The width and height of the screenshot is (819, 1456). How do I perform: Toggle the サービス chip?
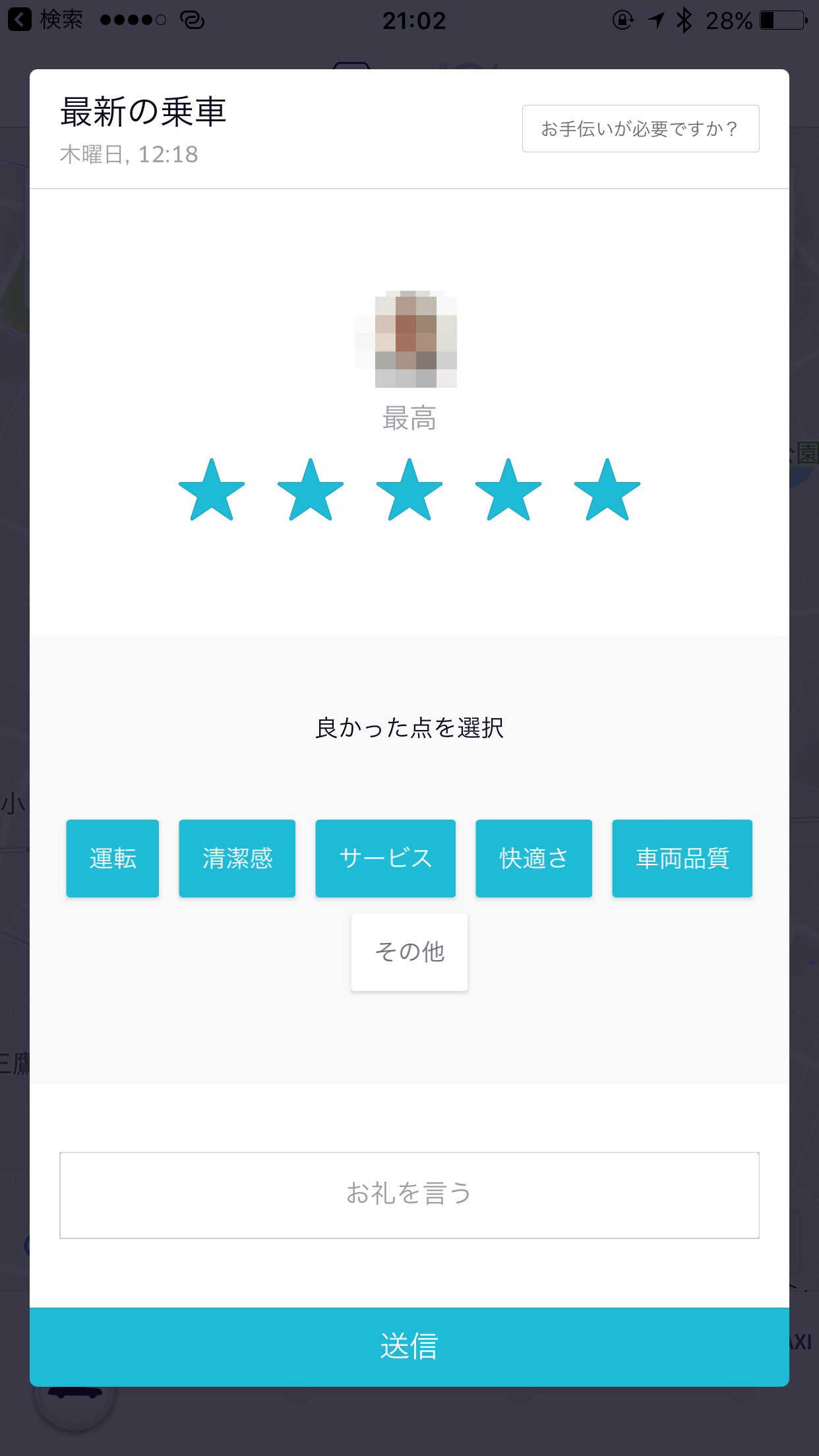(x=386, y=859)
